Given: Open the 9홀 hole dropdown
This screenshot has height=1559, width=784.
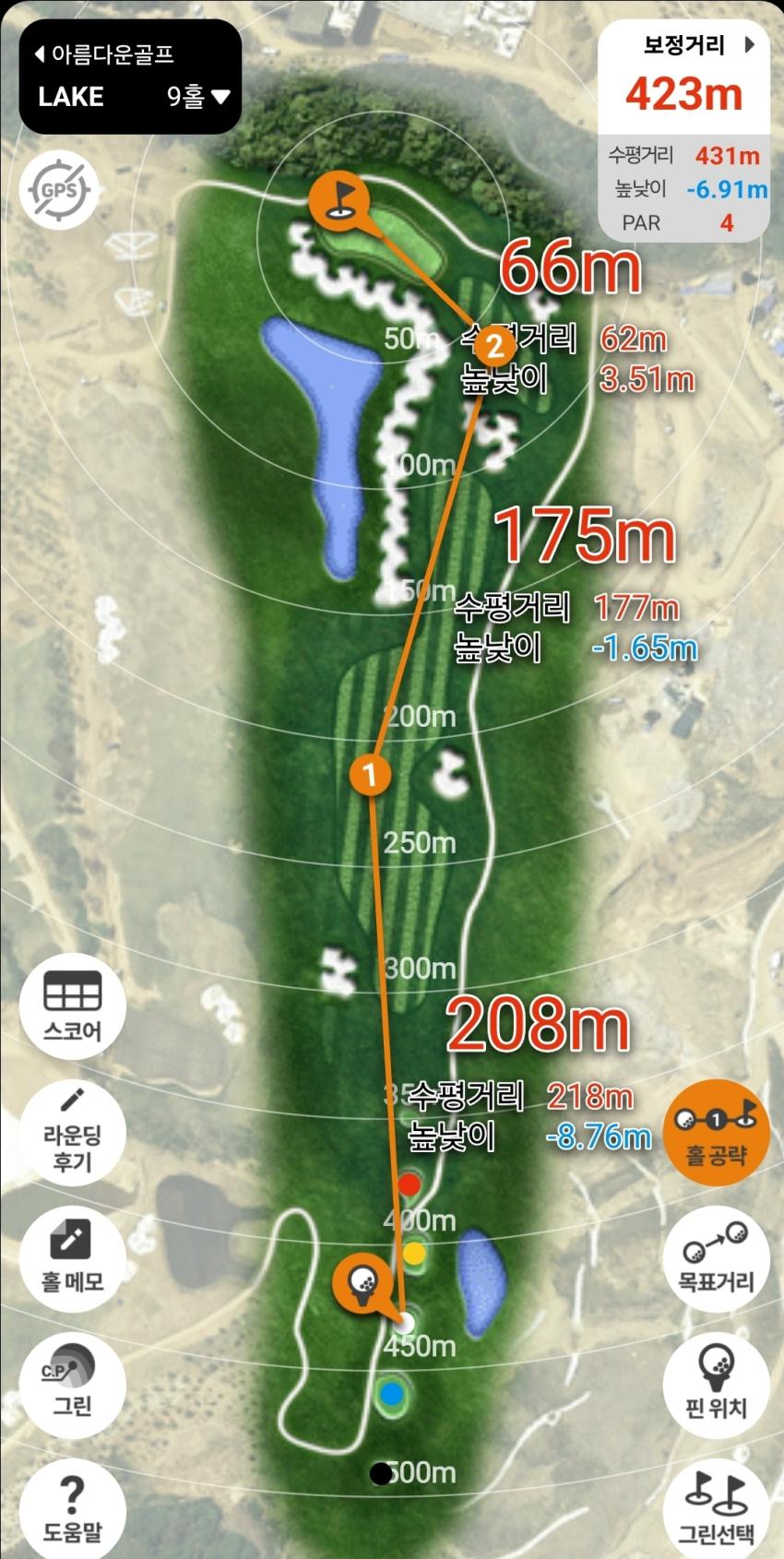Looking at the screenshot, I should pos(198,97).
